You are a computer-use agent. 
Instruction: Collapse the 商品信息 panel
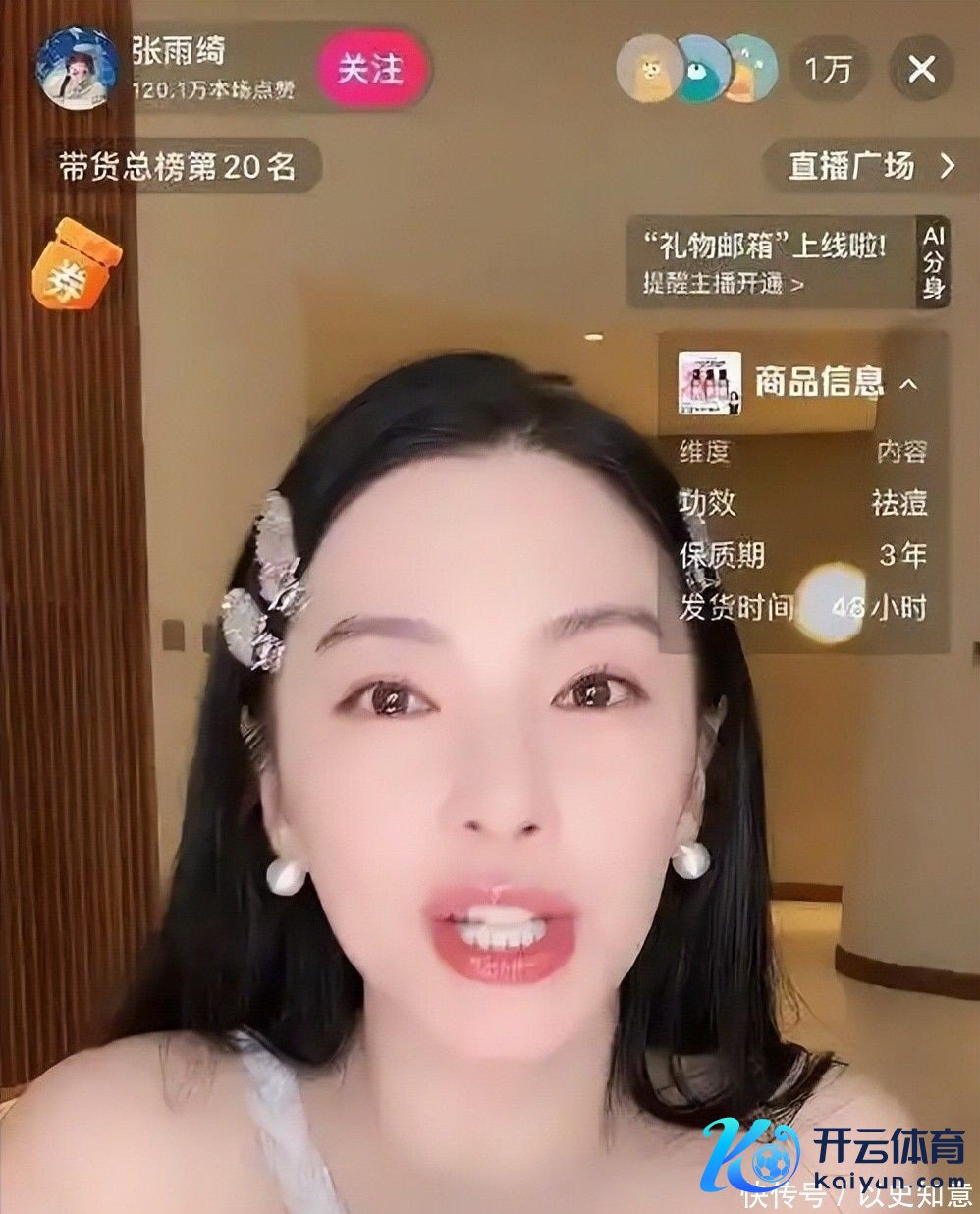pyautogui.click(x=909, y=382)
